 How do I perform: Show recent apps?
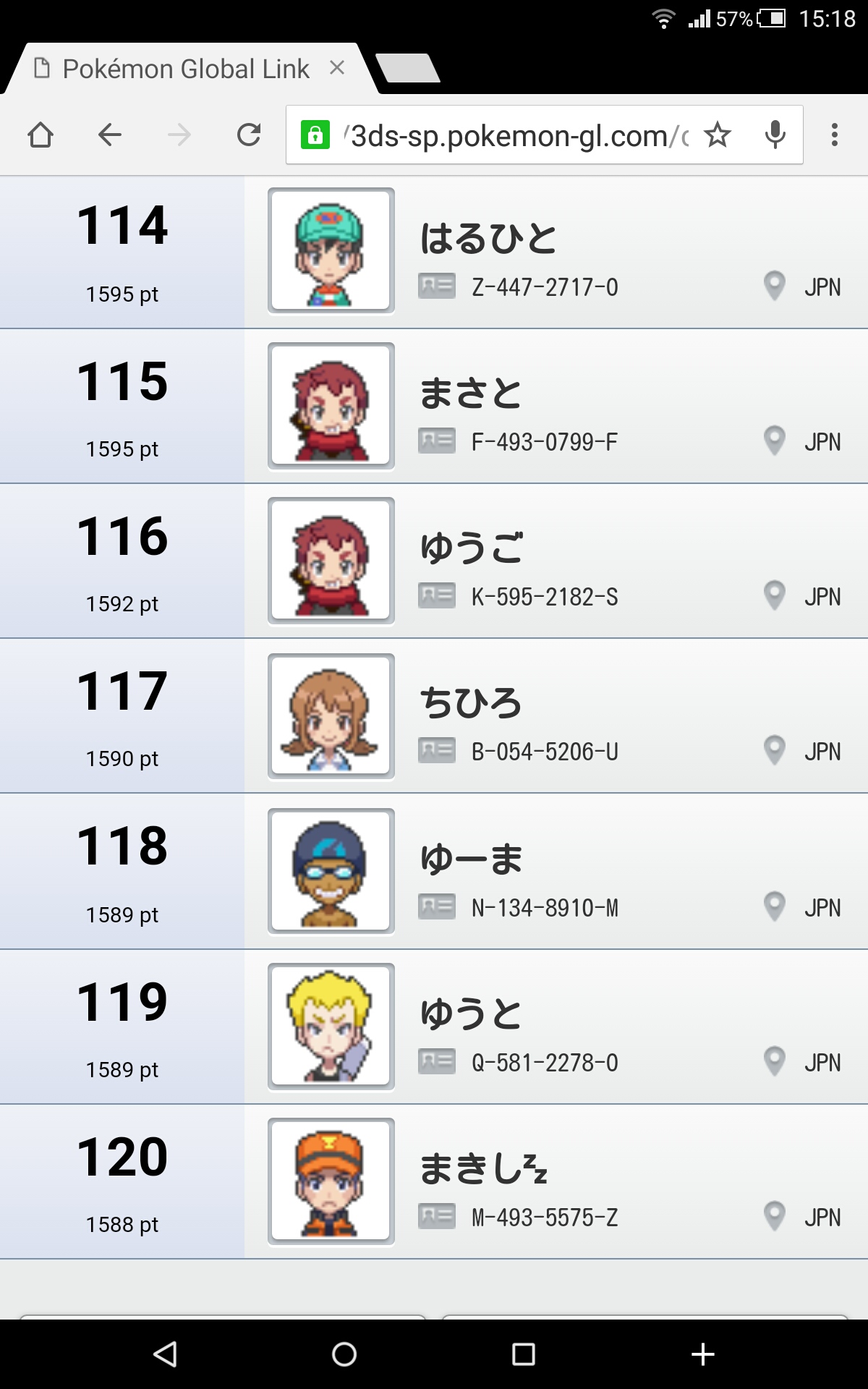tap(523, 1354)
